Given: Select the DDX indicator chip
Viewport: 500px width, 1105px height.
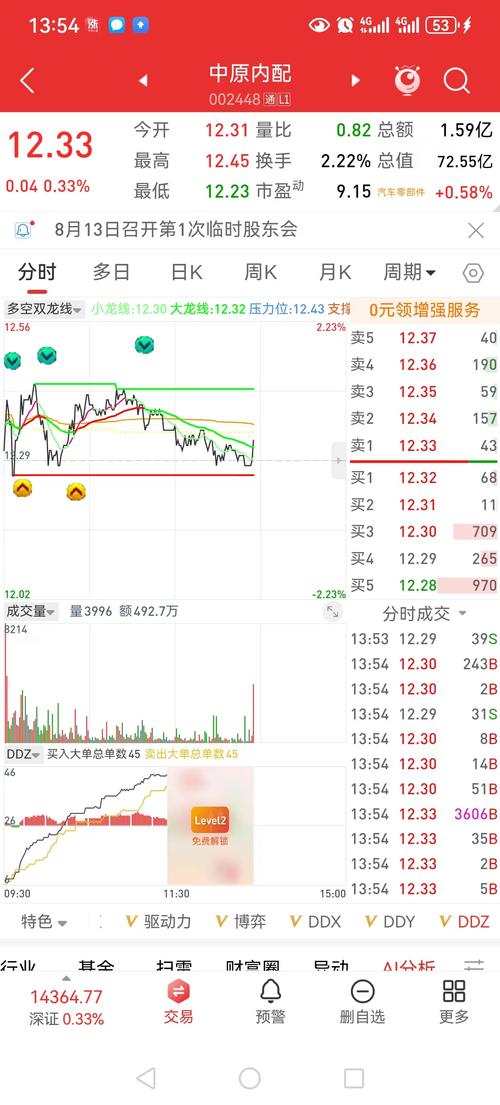Looking at the screenshot, I should 315,922.
